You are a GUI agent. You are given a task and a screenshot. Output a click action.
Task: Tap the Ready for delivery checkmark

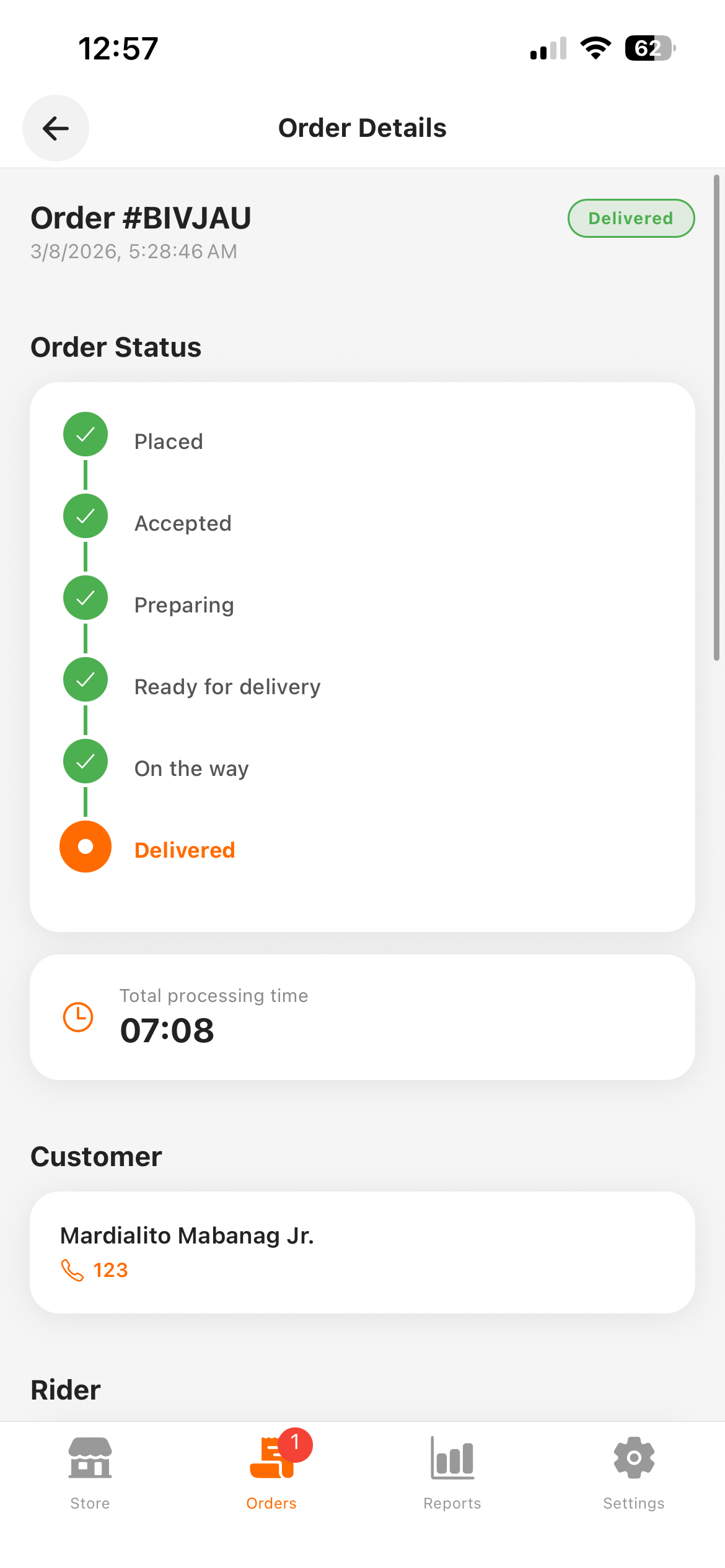click(85, 679)
